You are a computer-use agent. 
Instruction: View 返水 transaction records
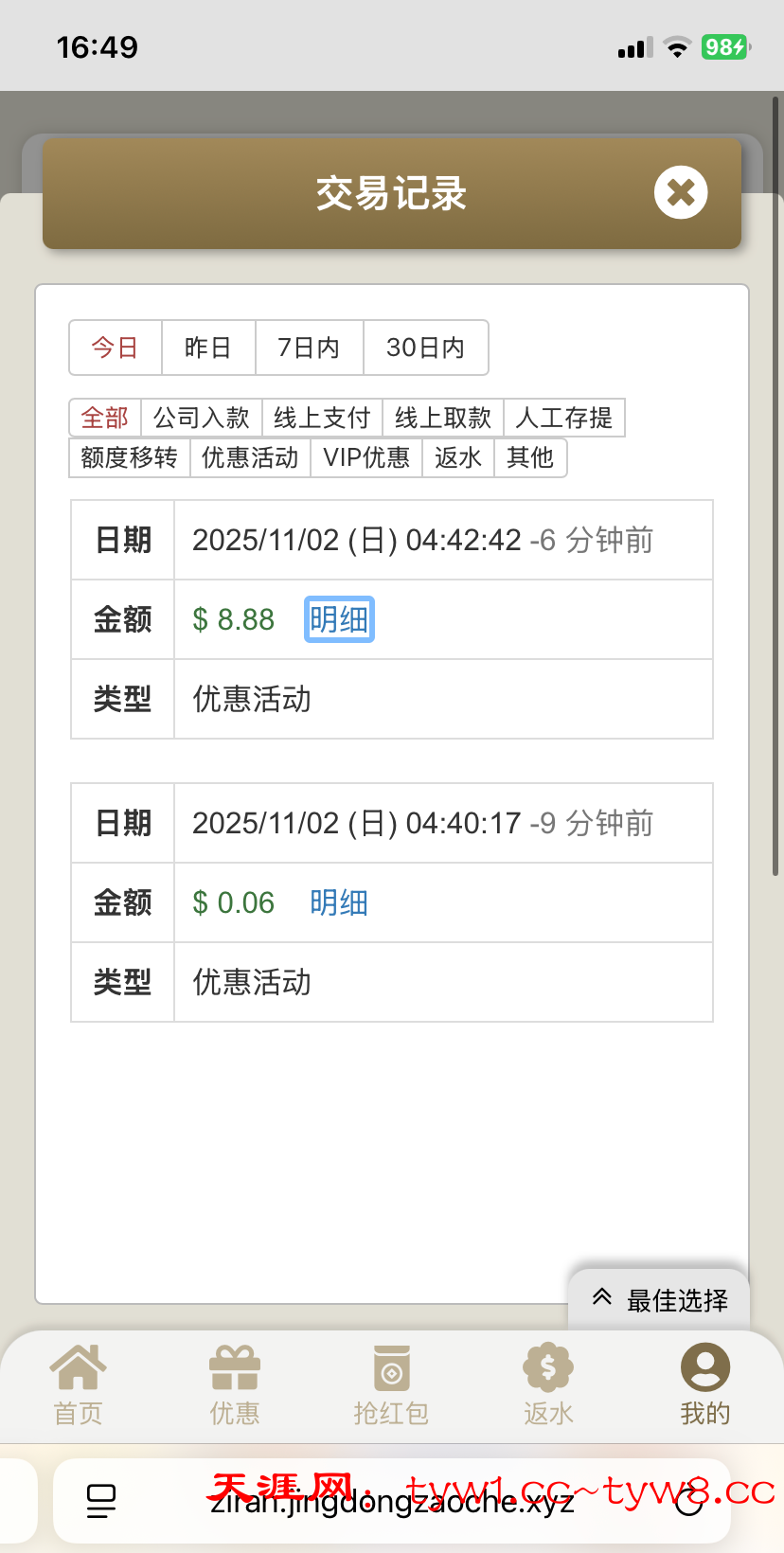click(458, 457)
